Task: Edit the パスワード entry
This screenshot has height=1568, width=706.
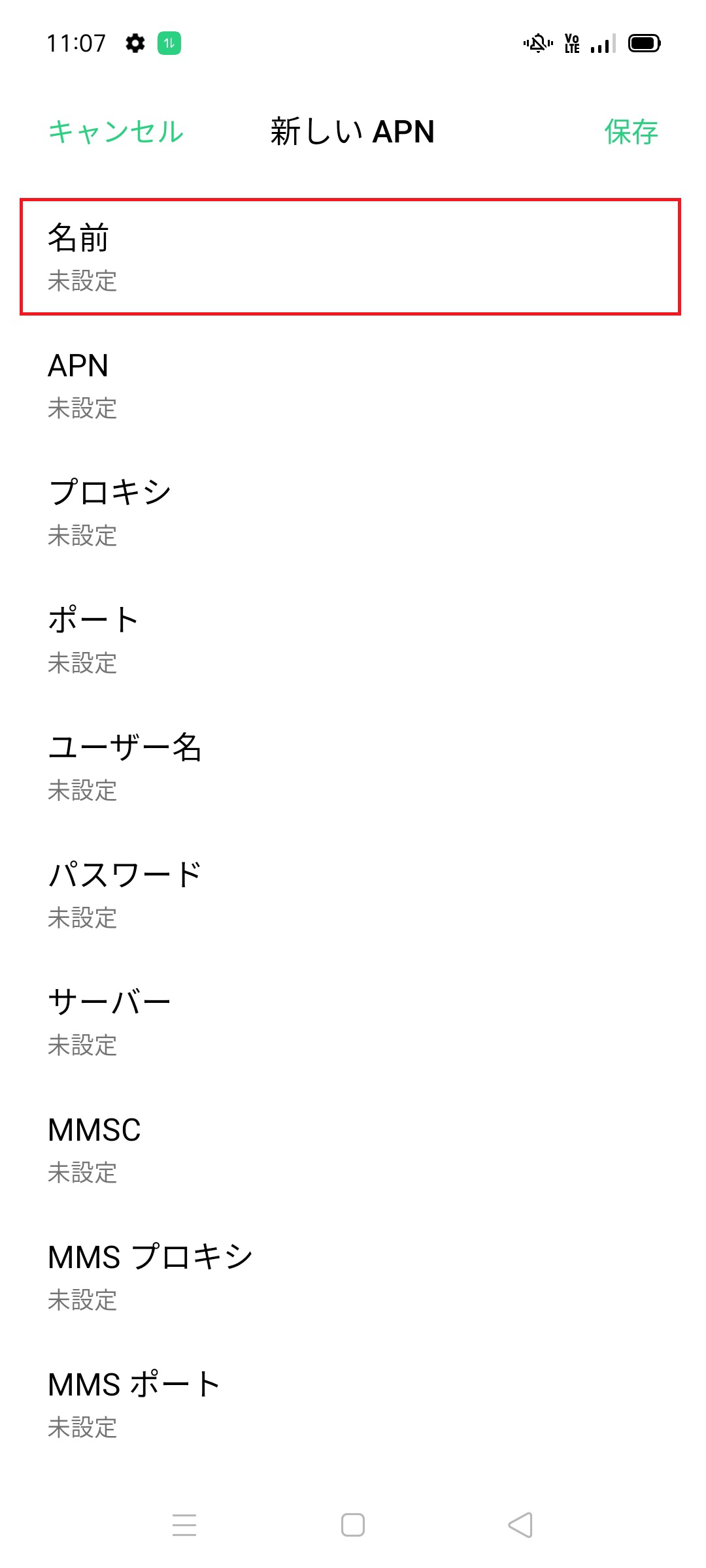Action: (350, 895)
